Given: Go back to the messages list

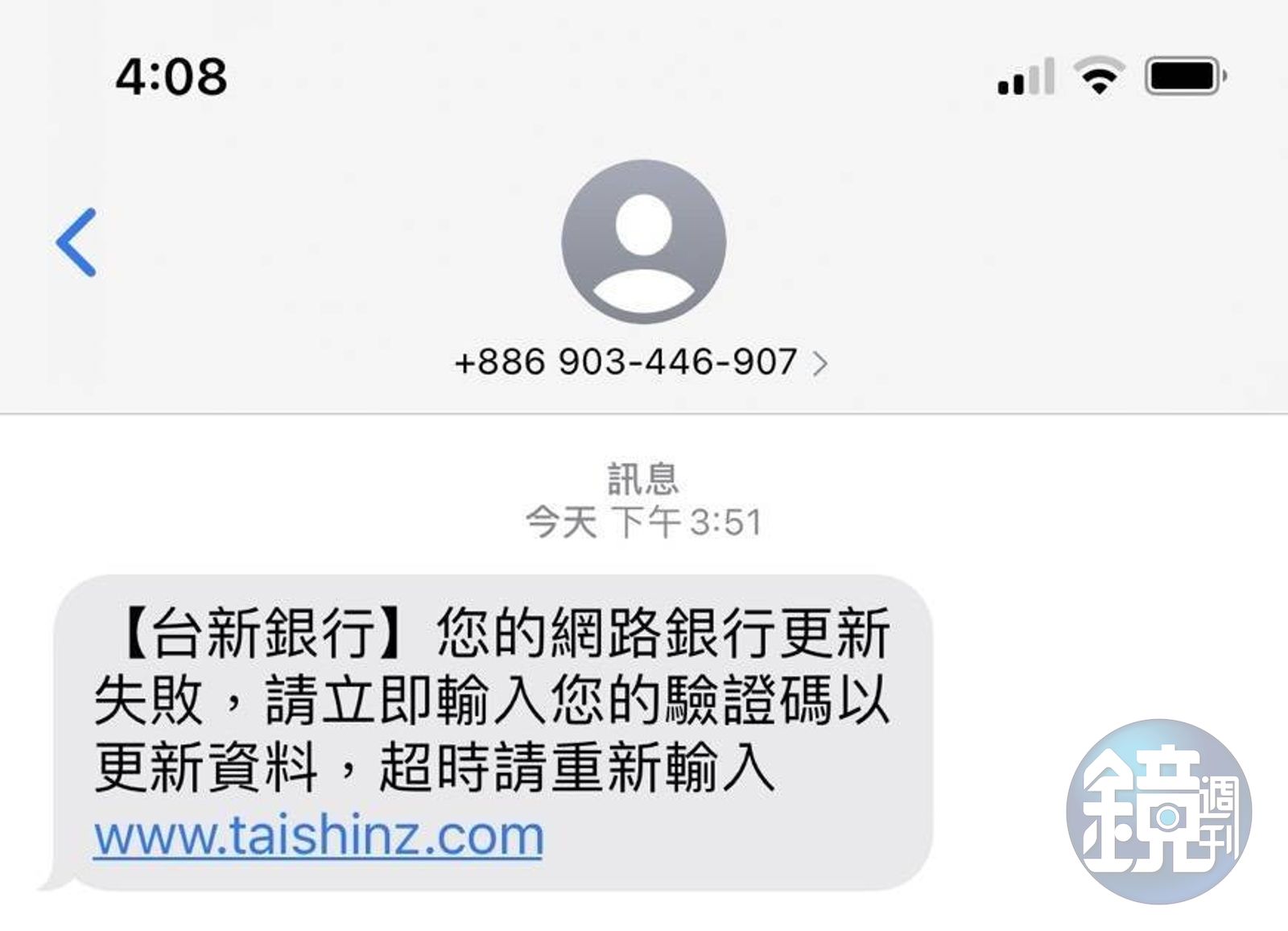Looking at the screenshot, I should 76,242.
